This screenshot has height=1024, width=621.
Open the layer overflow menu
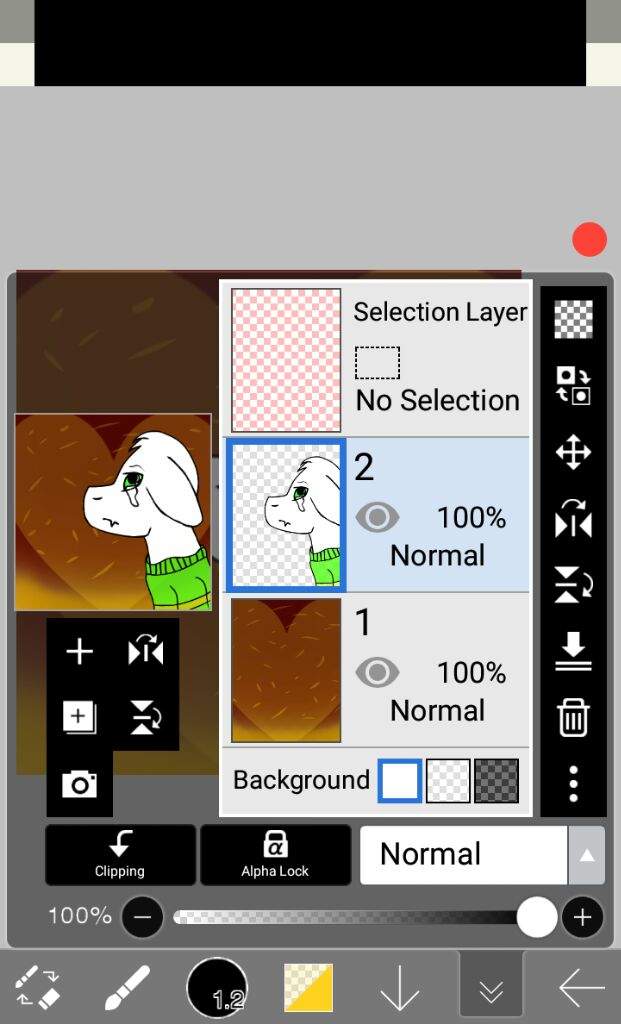click(573, 784)
